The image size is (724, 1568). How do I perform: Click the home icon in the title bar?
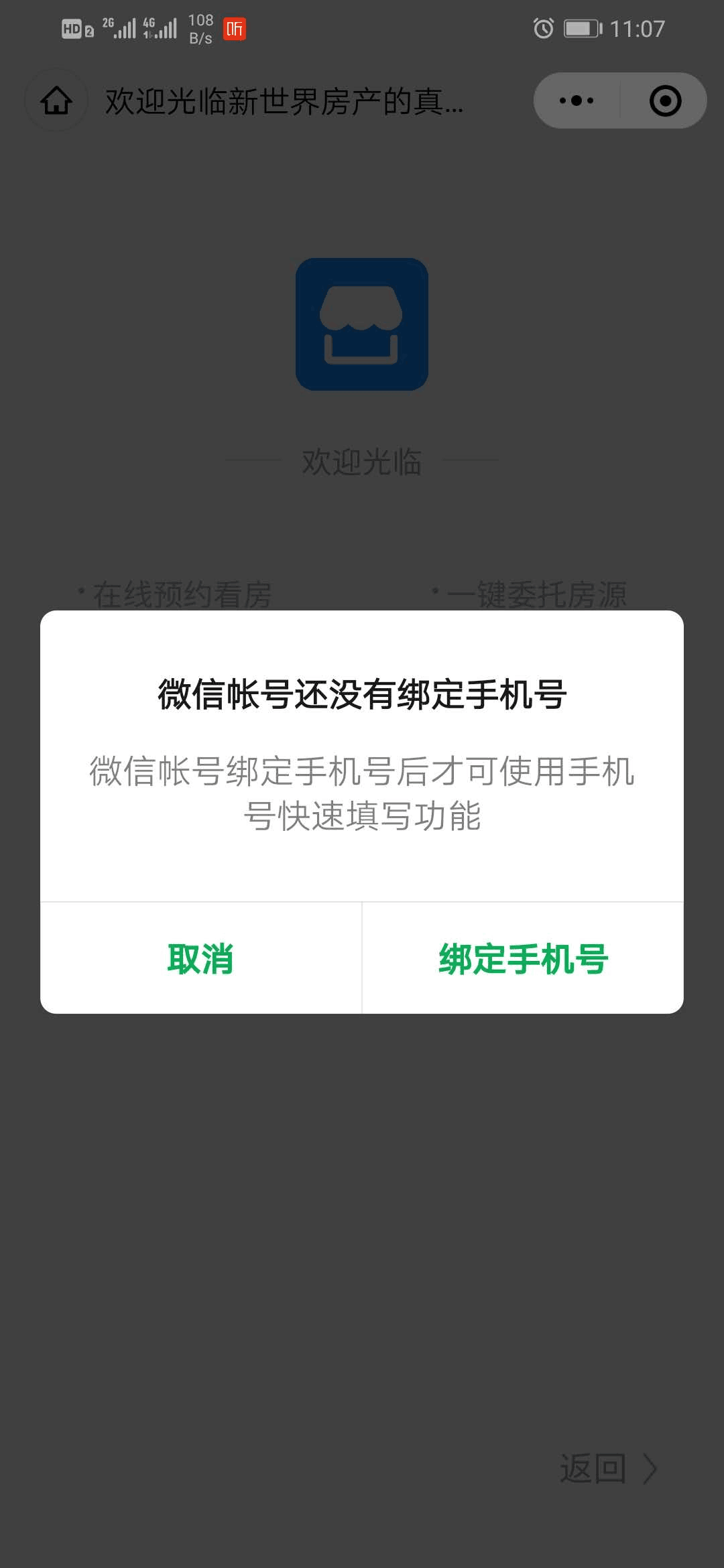point(56,102)
